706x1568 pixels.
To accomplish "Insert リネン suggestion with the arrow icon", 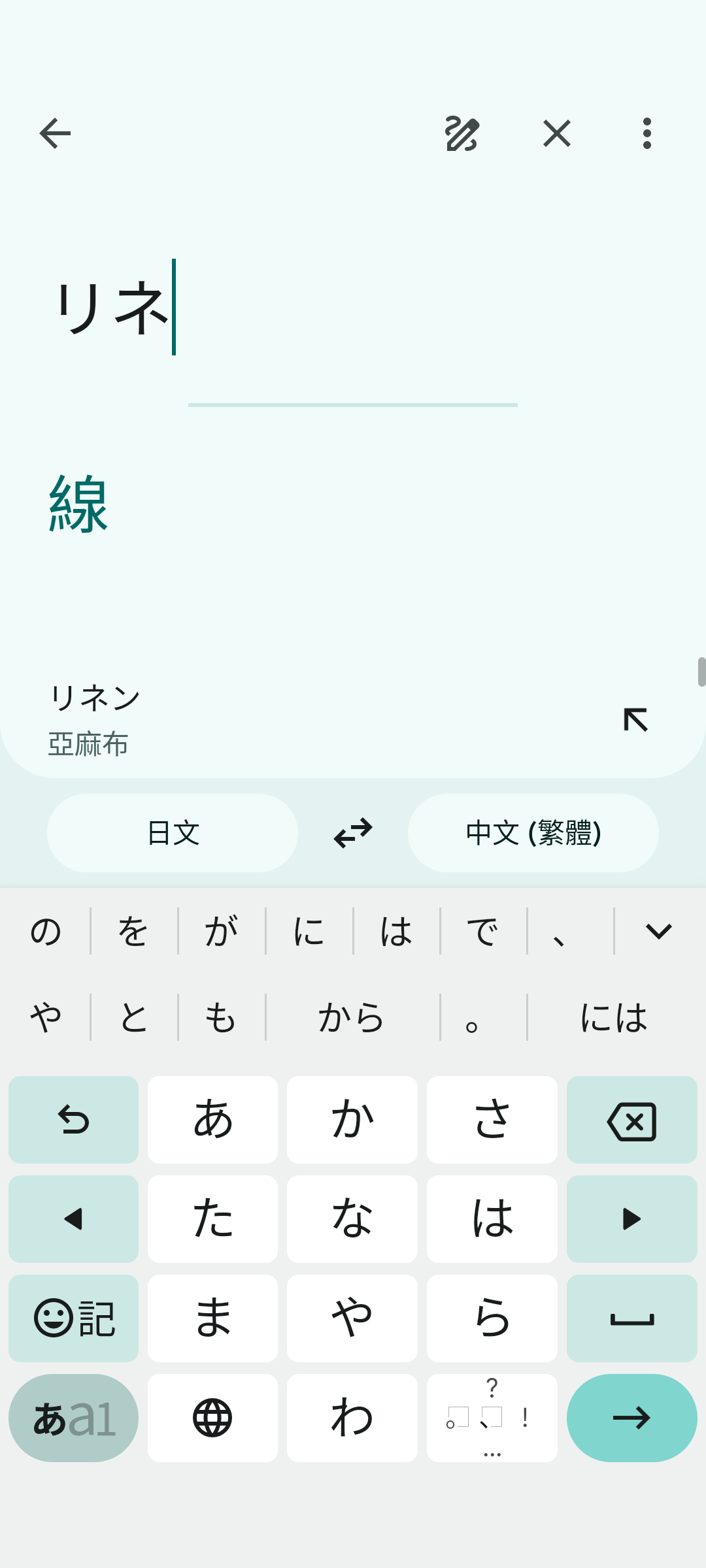I will [635, 720].
